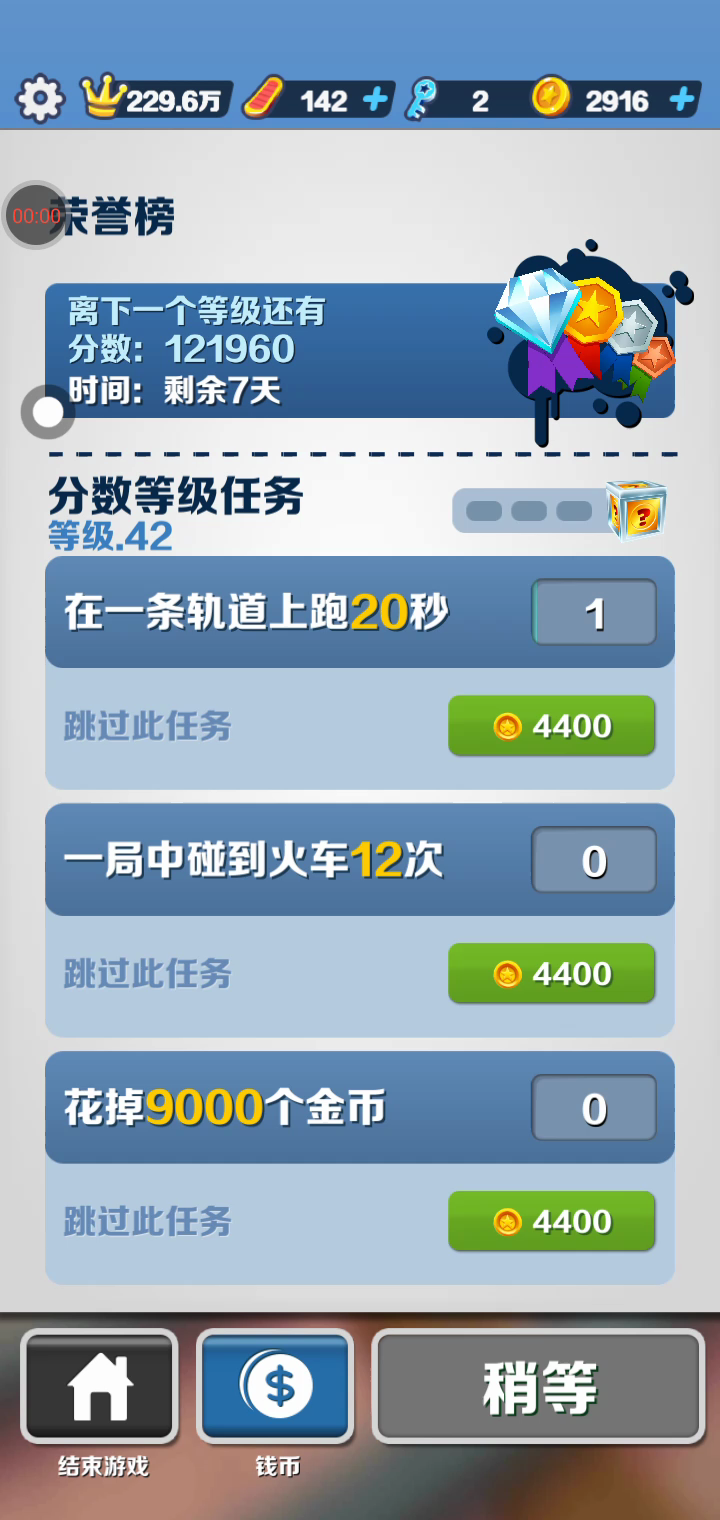Skip the 在一条轨道上跑20秒 mission for 4400 coins
The width and height of the screenshot is (720, 1520).
551,726
